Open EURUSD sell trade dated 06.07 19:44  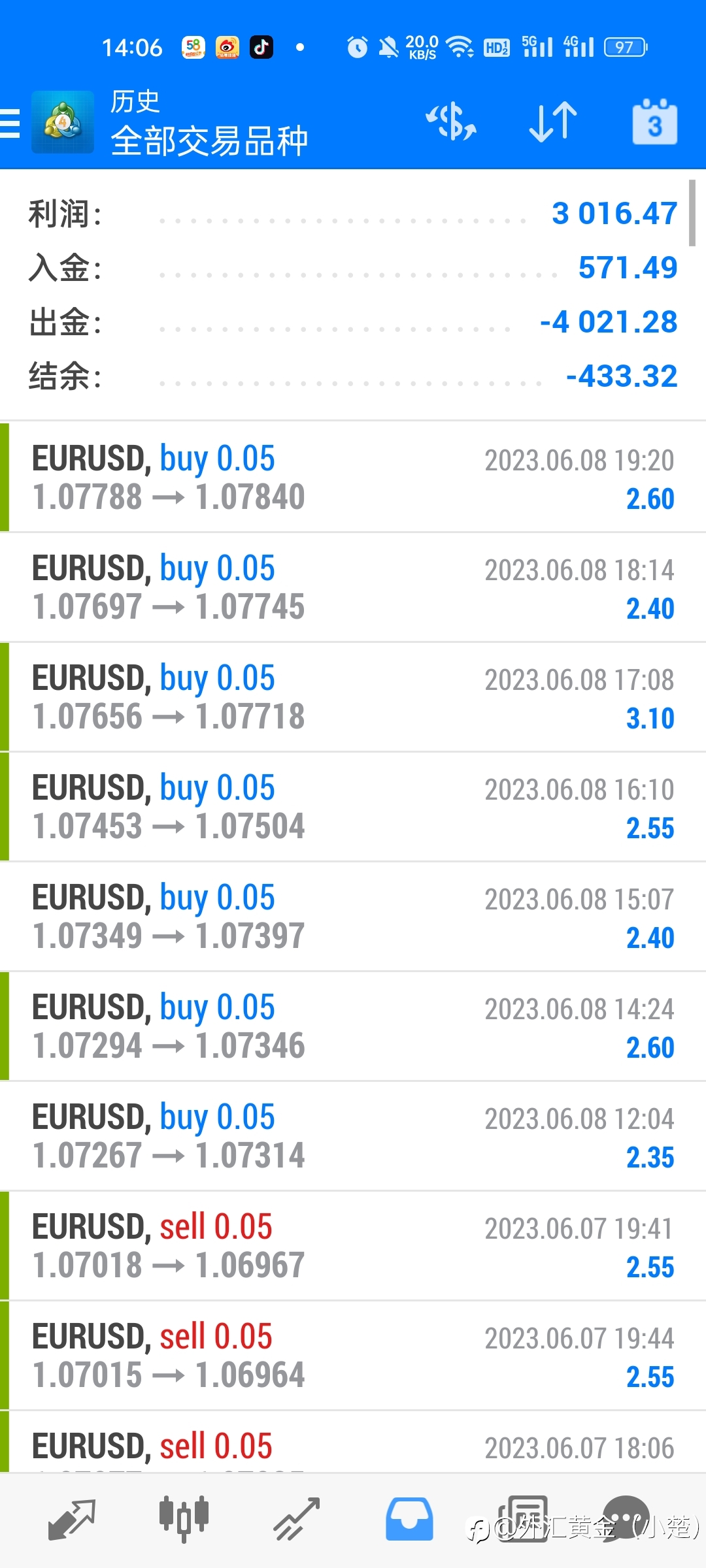coord(353,1356)
